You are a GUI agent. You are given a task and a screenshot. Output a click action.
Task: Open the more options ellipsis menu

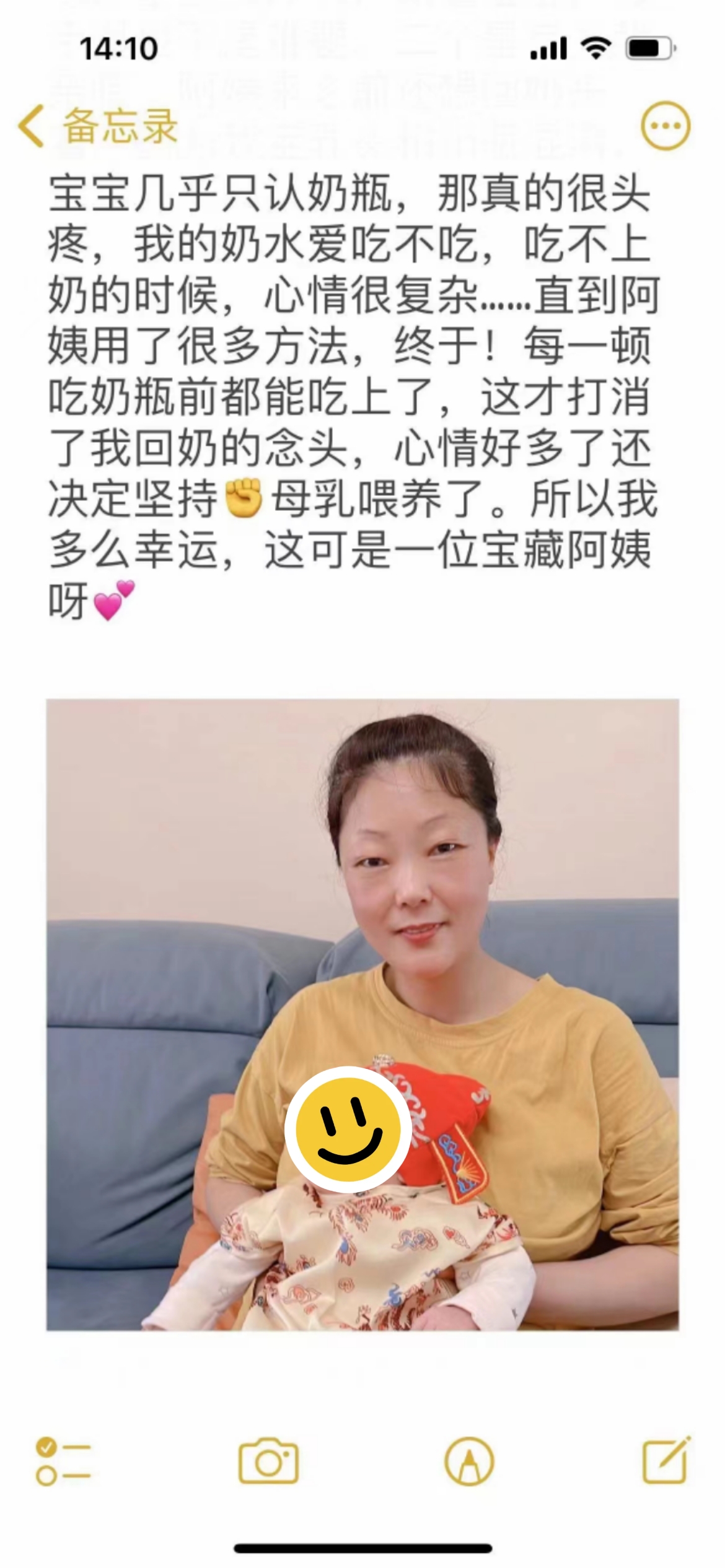665,126
